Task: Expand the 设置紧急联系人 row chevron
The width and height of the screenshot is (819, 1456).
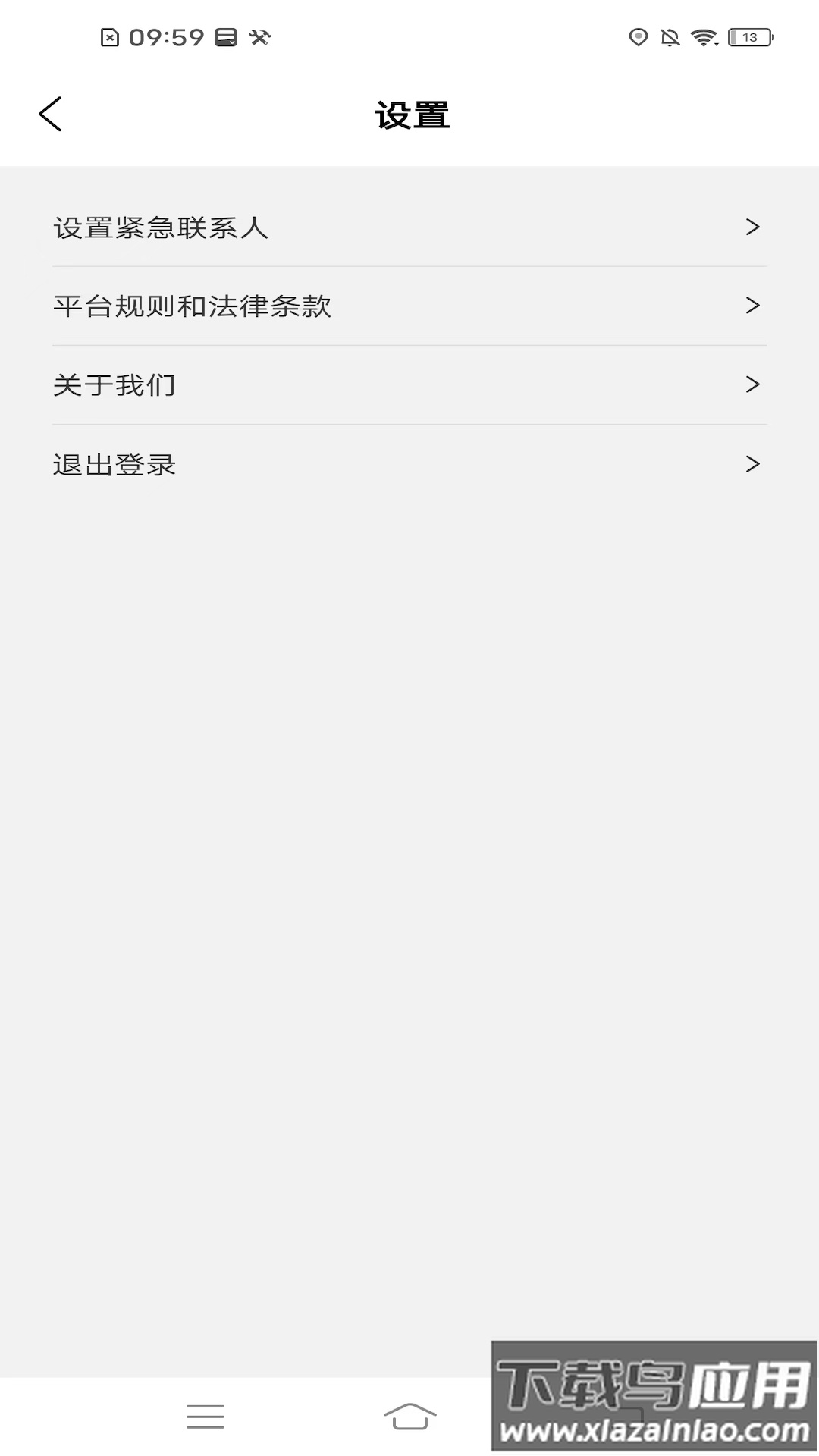Action: (x=752, y=227)
